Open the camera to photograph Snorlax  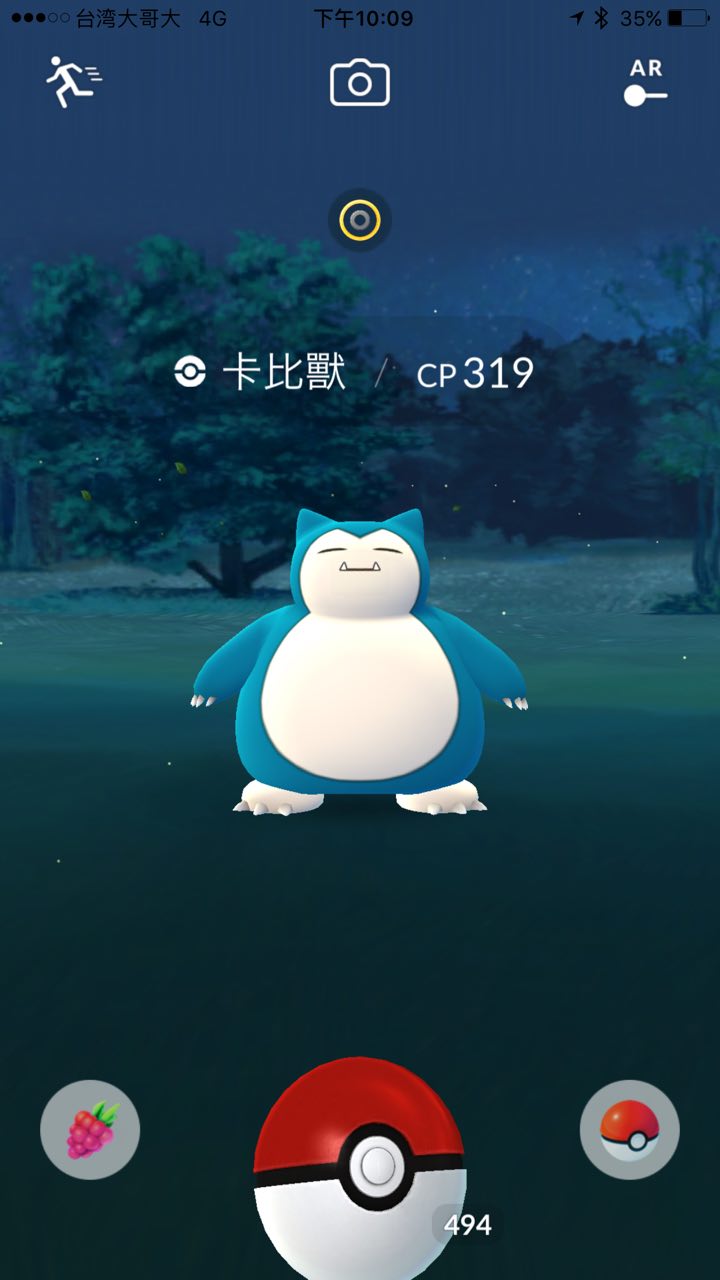360,83
